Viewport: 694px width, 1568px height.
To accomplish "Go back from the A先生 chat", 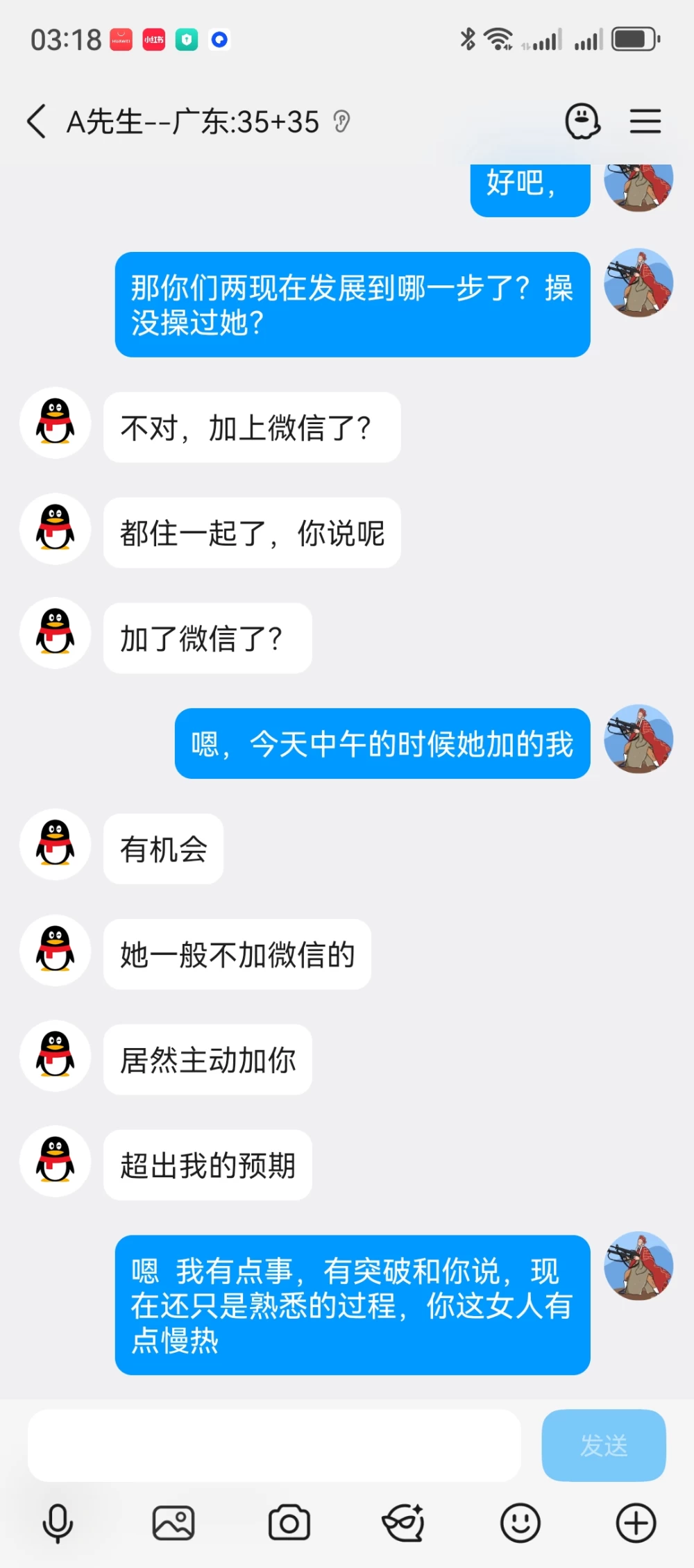I will click(x=37, y=121).
